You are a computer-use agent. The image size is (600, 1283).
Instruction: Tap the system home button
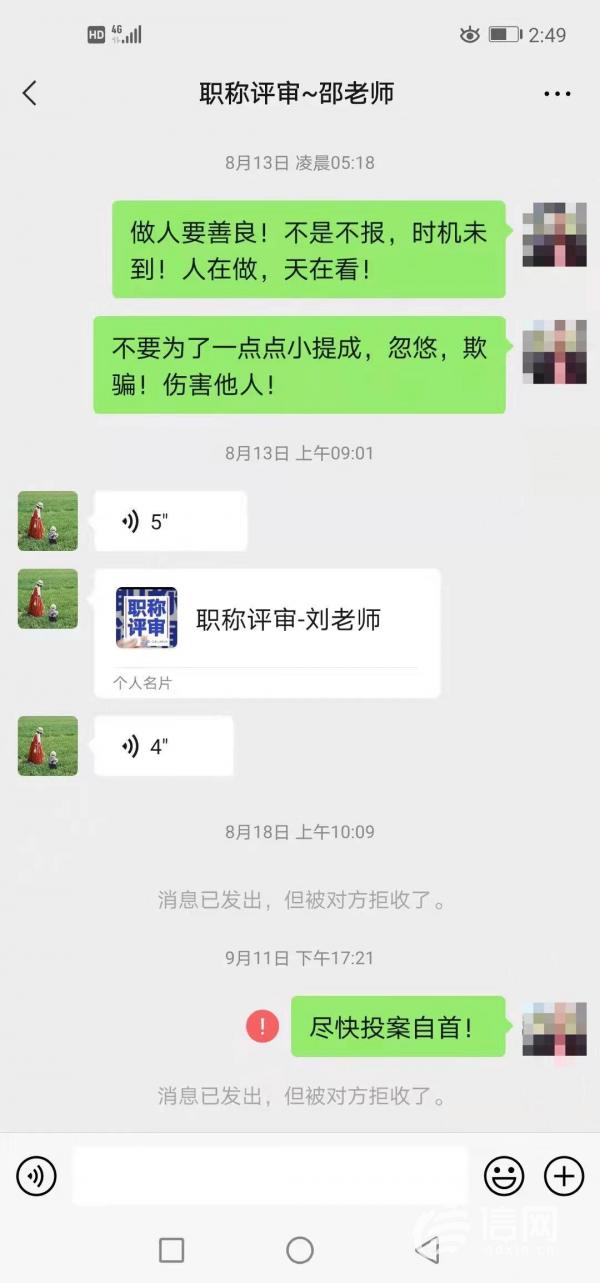click(x=300, y=1250)
